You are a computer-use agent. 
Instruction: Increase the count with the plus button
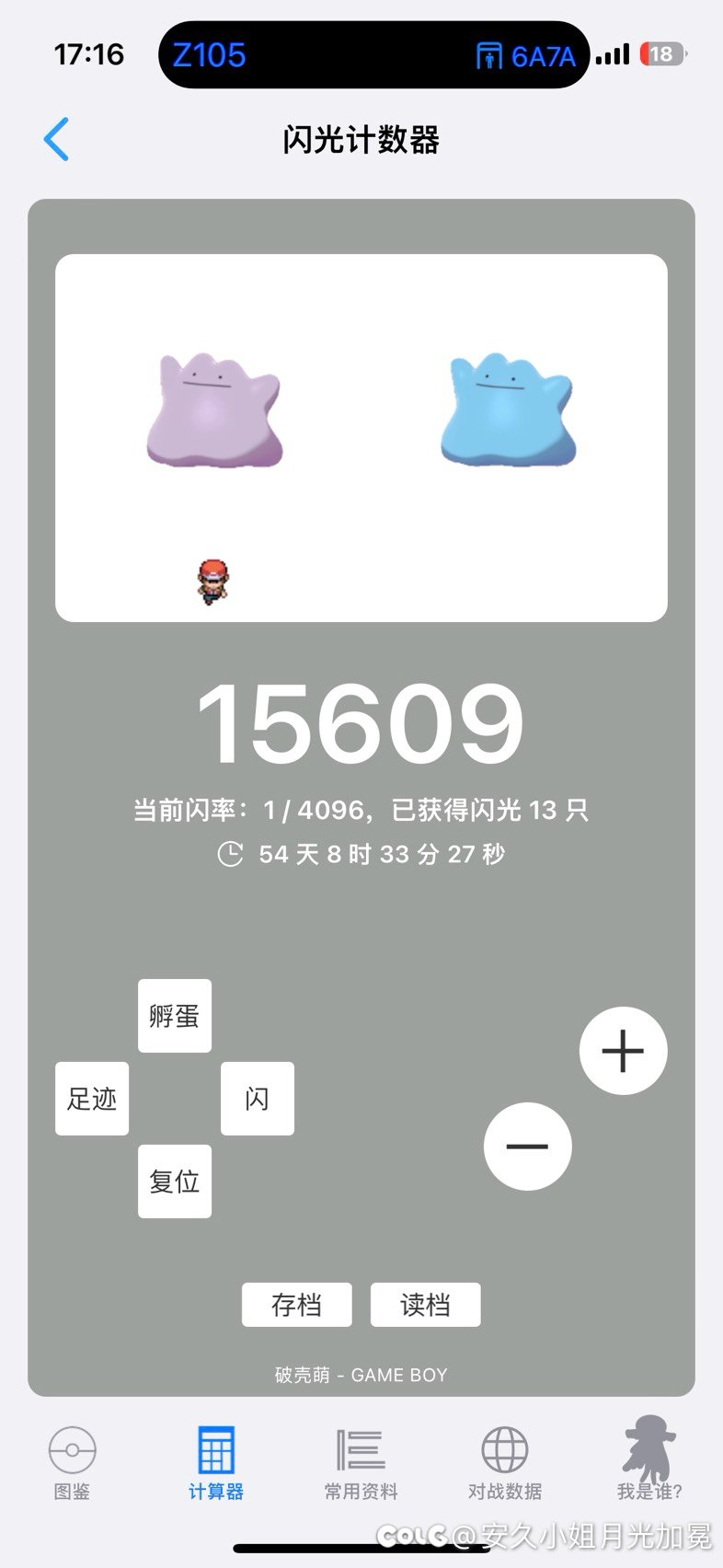point(624,1051)
